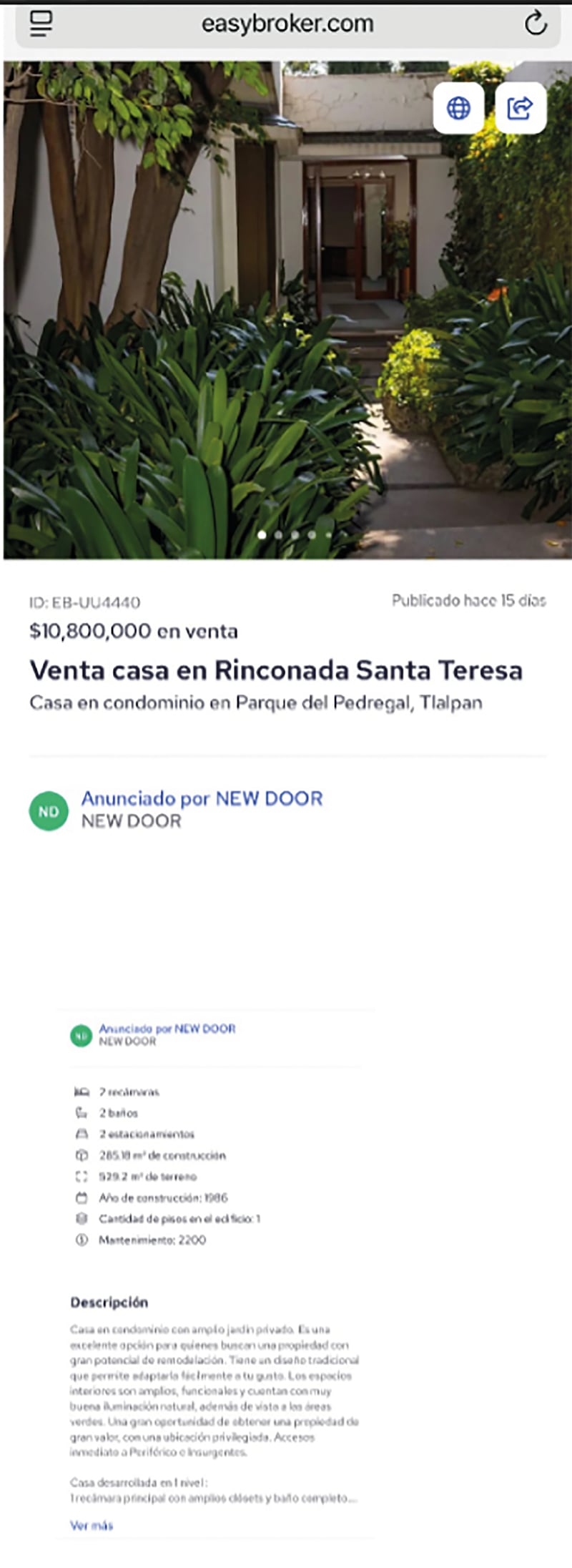572x1568 pixels.
Task: Tap the easybroker.com address bar
Action: click(x=287, y=24)
